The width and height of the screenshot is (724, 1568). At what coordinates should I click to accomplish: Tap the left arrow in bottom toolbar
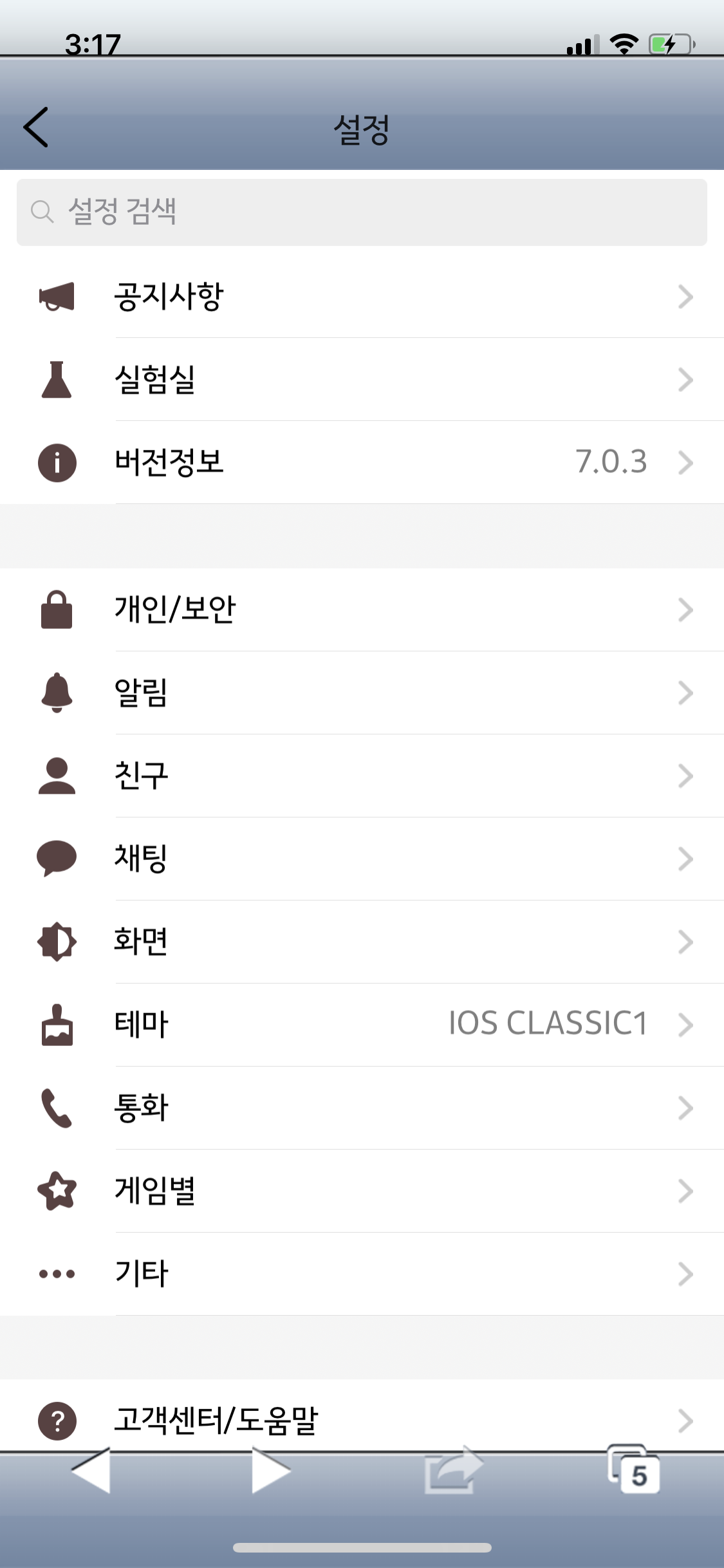(x=91, y=1470)
